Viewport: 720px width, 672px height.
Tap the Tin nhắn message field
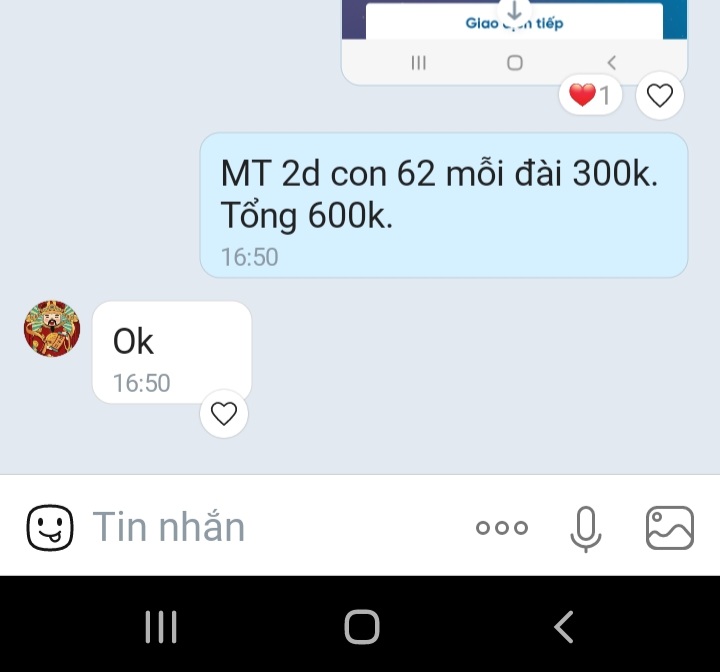(x=270, y=527)
